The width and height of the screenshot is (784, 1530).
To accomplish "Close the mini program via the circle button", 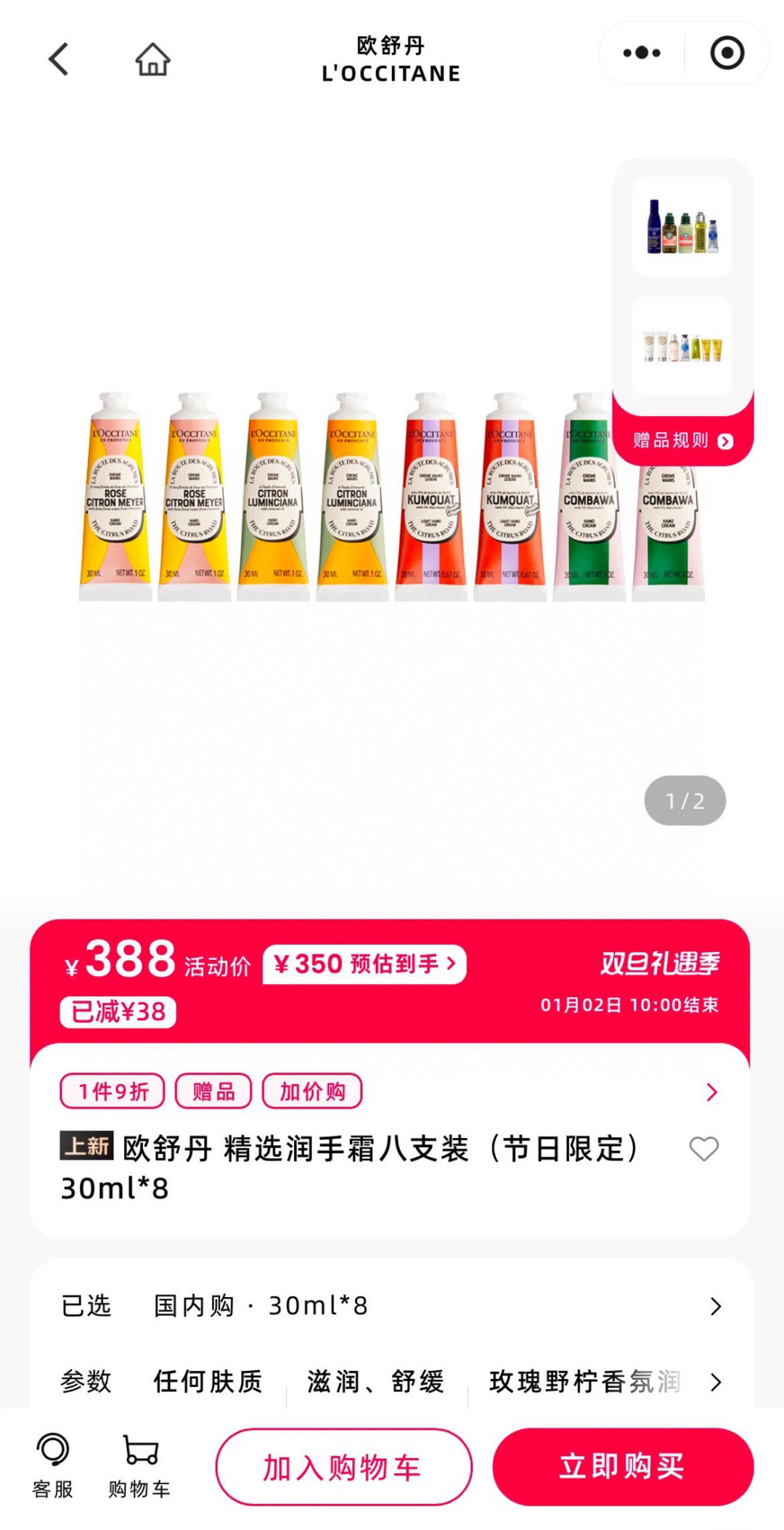I will pyautogui.click(x=727, y=53).
